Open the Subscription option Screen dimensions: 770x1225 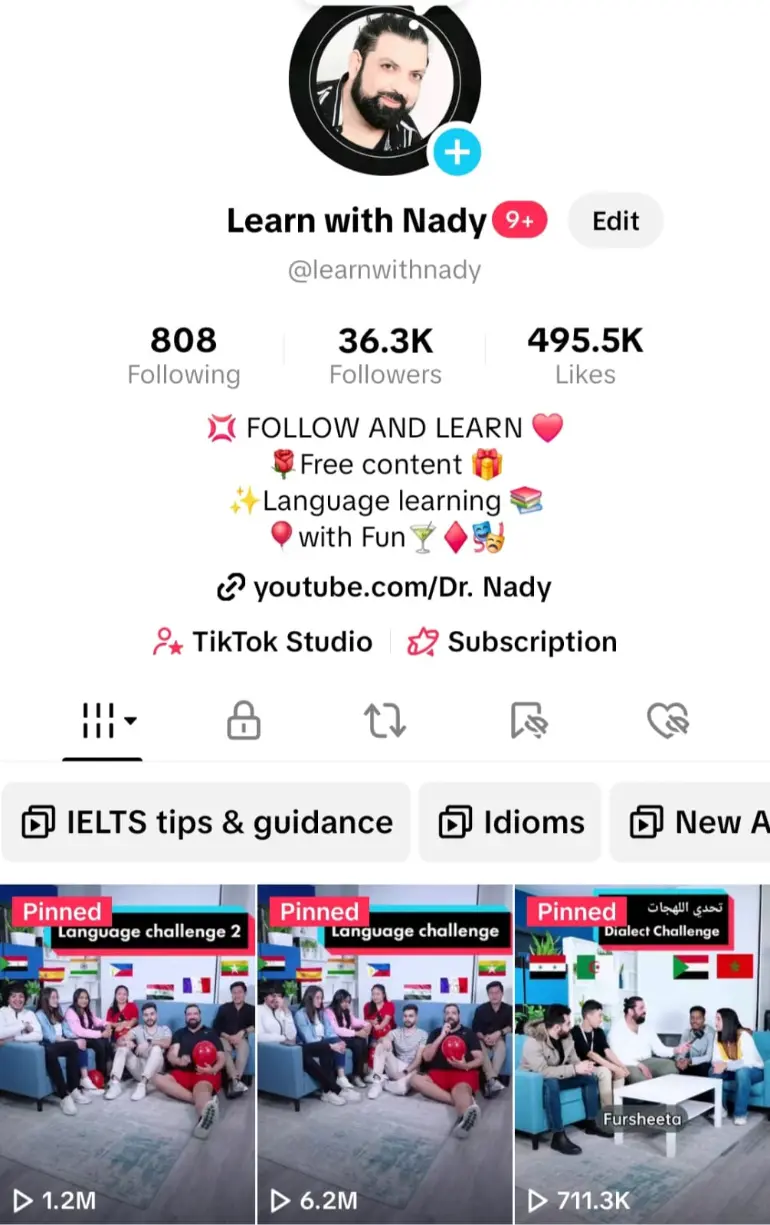pos(512,642)
